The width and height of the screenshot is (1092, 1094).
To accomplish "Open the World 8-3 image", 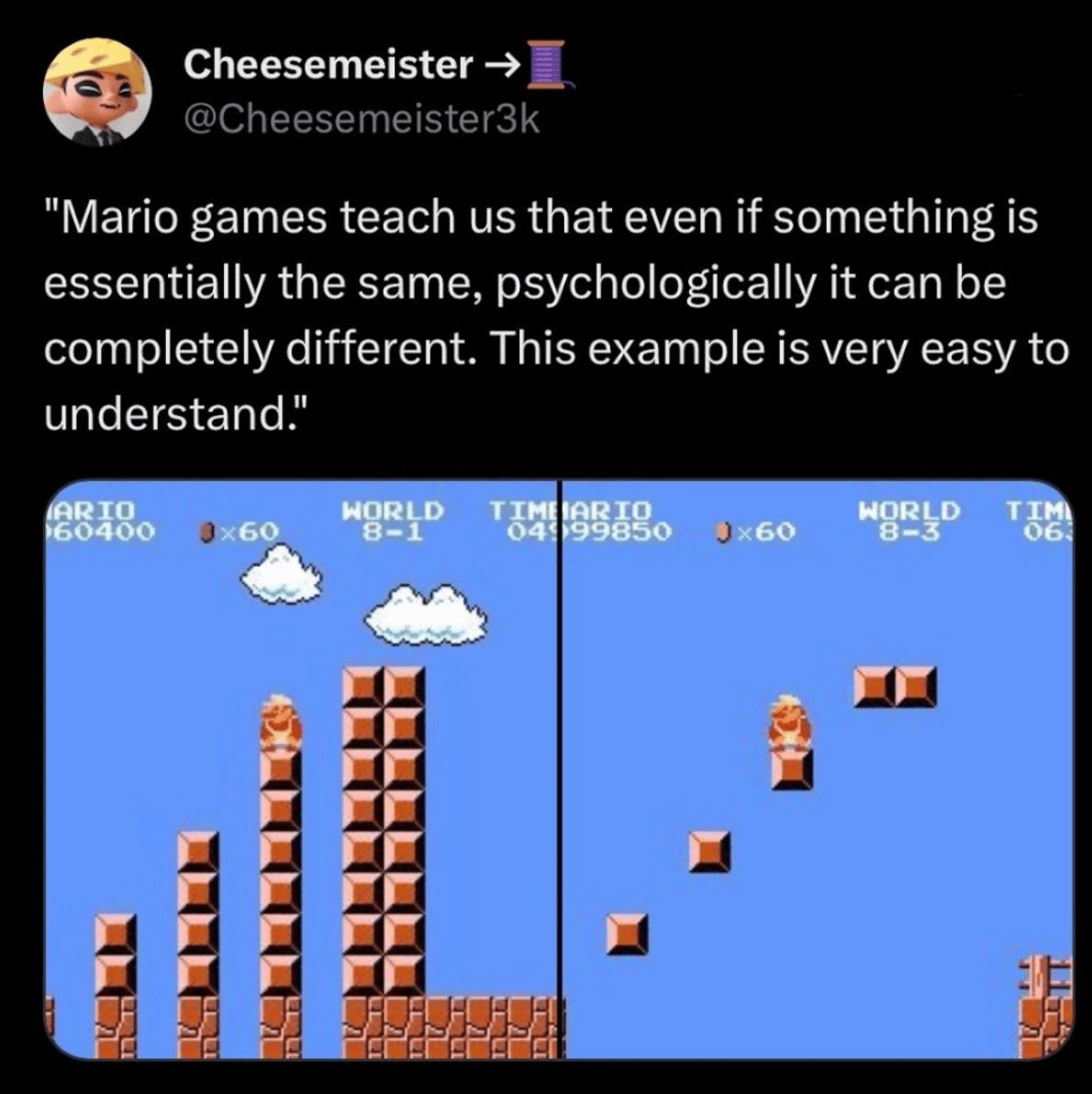I will point(817,769).
